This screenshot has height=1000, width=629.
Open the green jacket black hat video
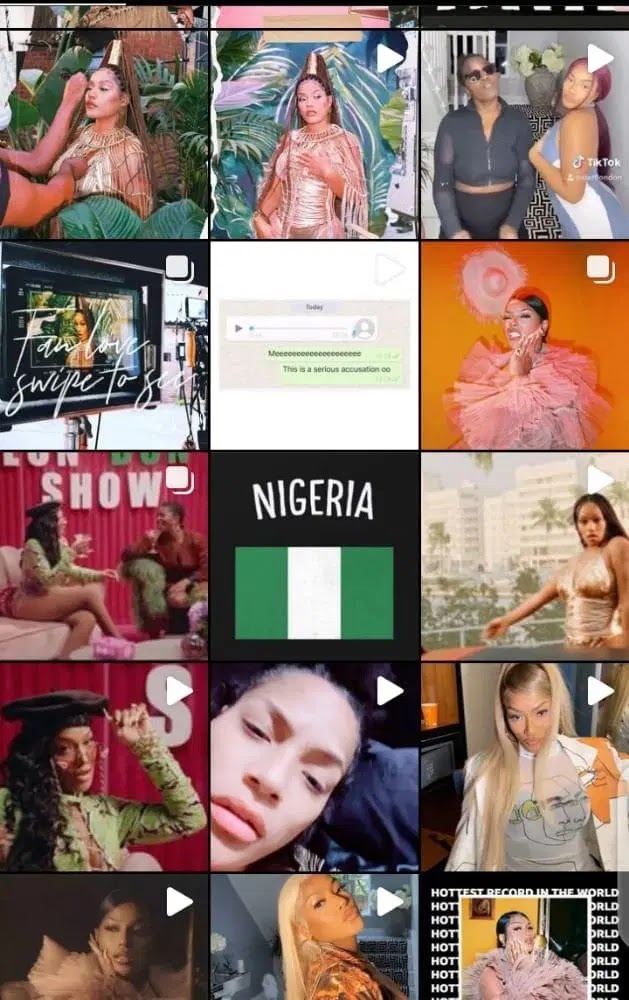pos(104,765)
